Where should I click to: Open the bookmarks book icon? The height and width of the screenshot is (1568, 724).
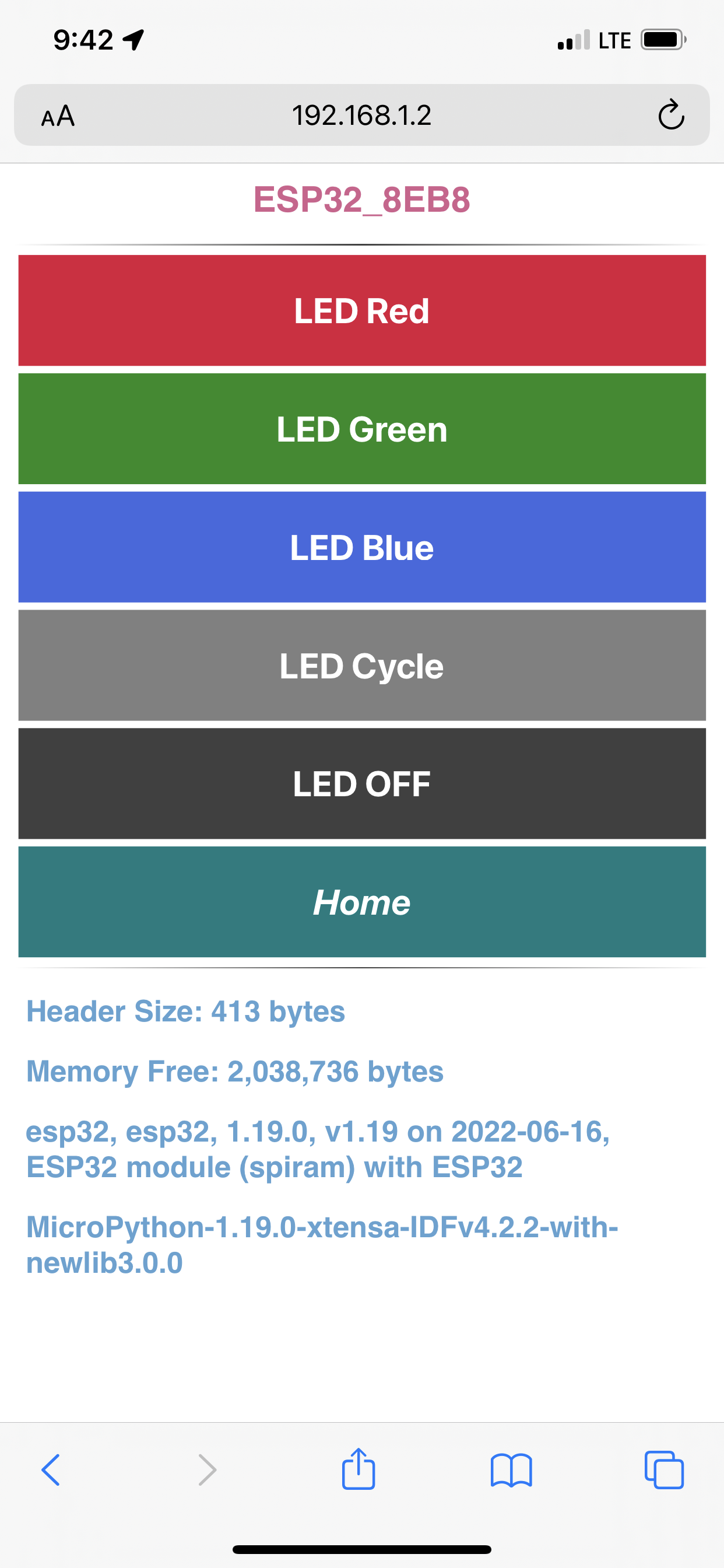coord(511,1471)
